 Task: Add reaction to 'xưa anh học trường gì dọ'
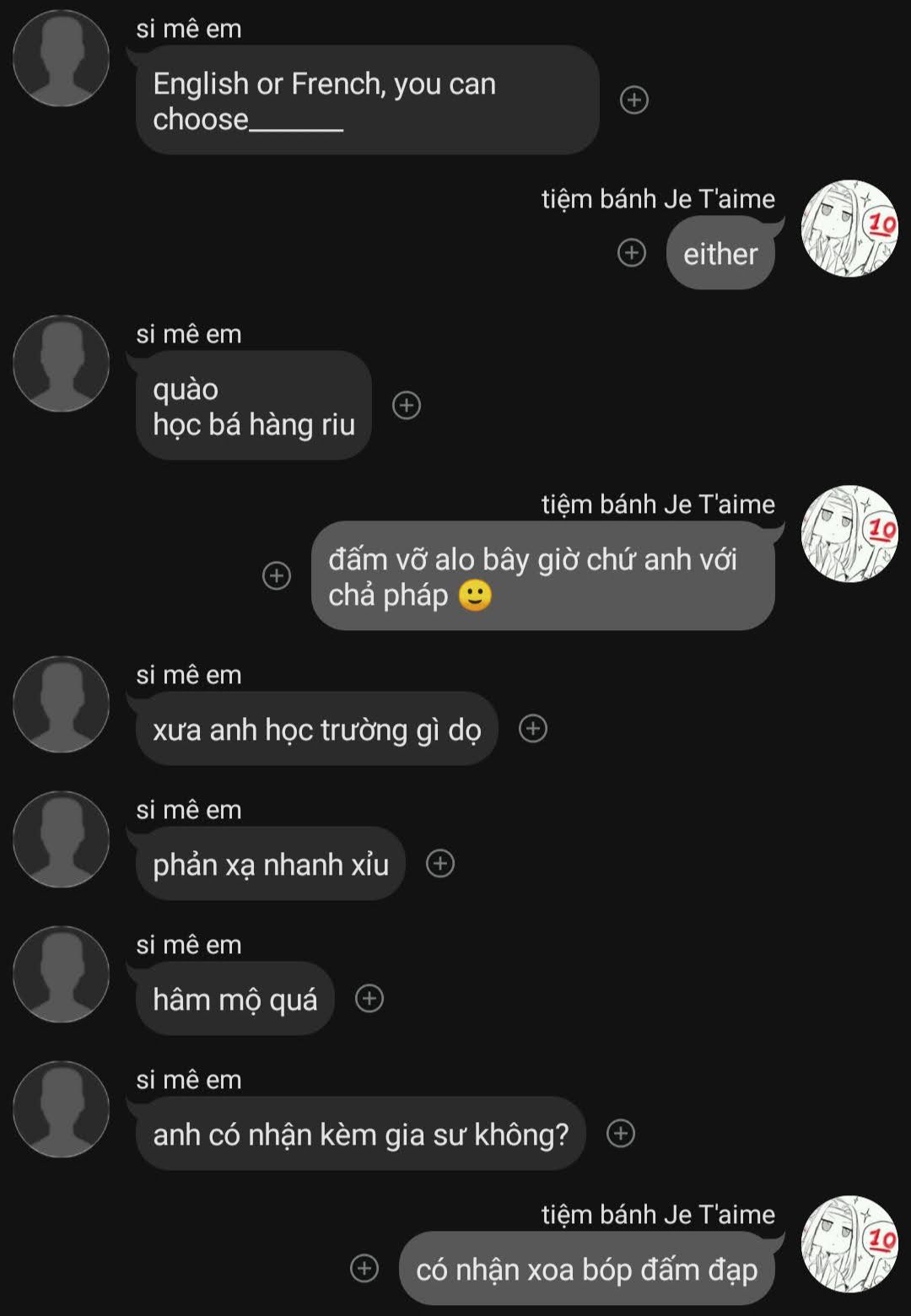(x=532, y=728)
